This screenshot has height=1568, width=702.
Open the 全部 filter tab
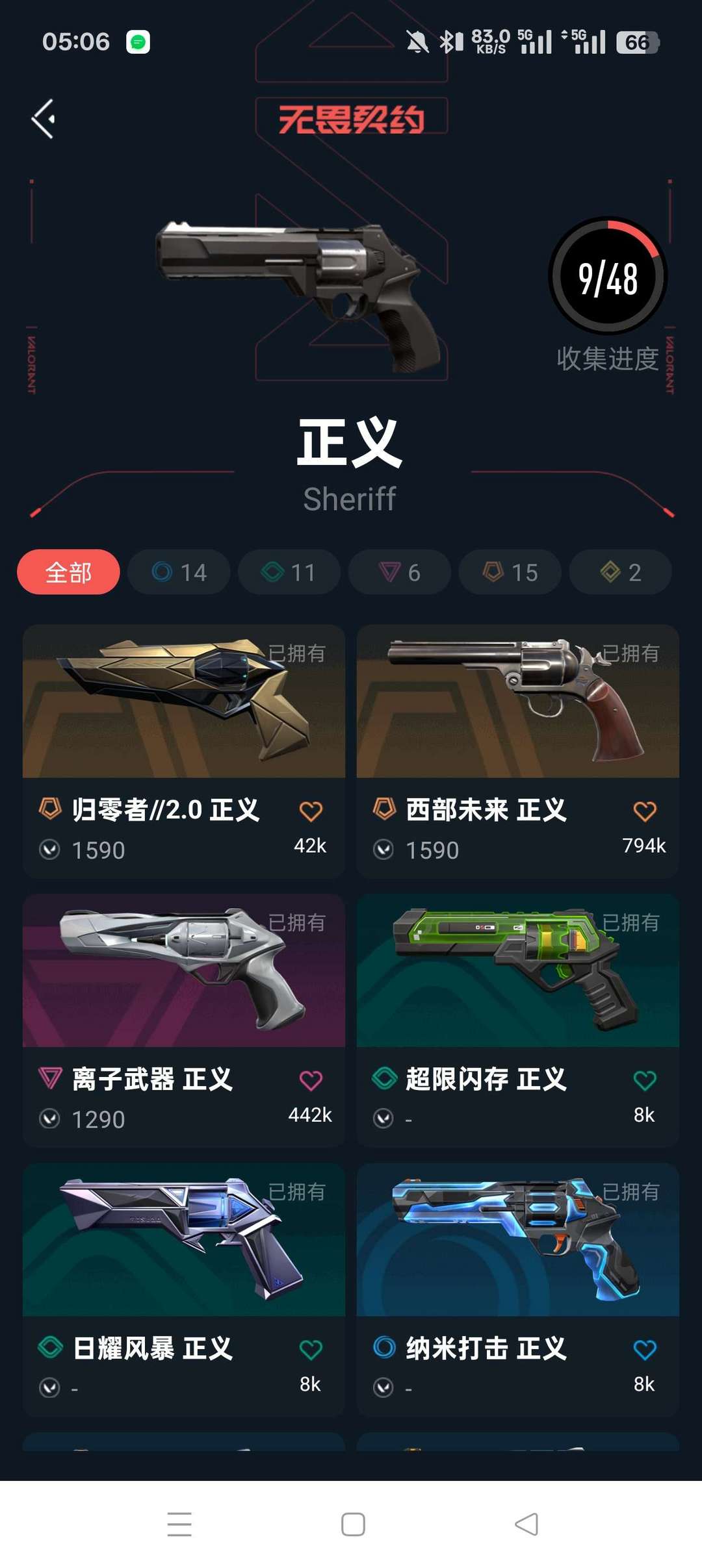[69, 572]
